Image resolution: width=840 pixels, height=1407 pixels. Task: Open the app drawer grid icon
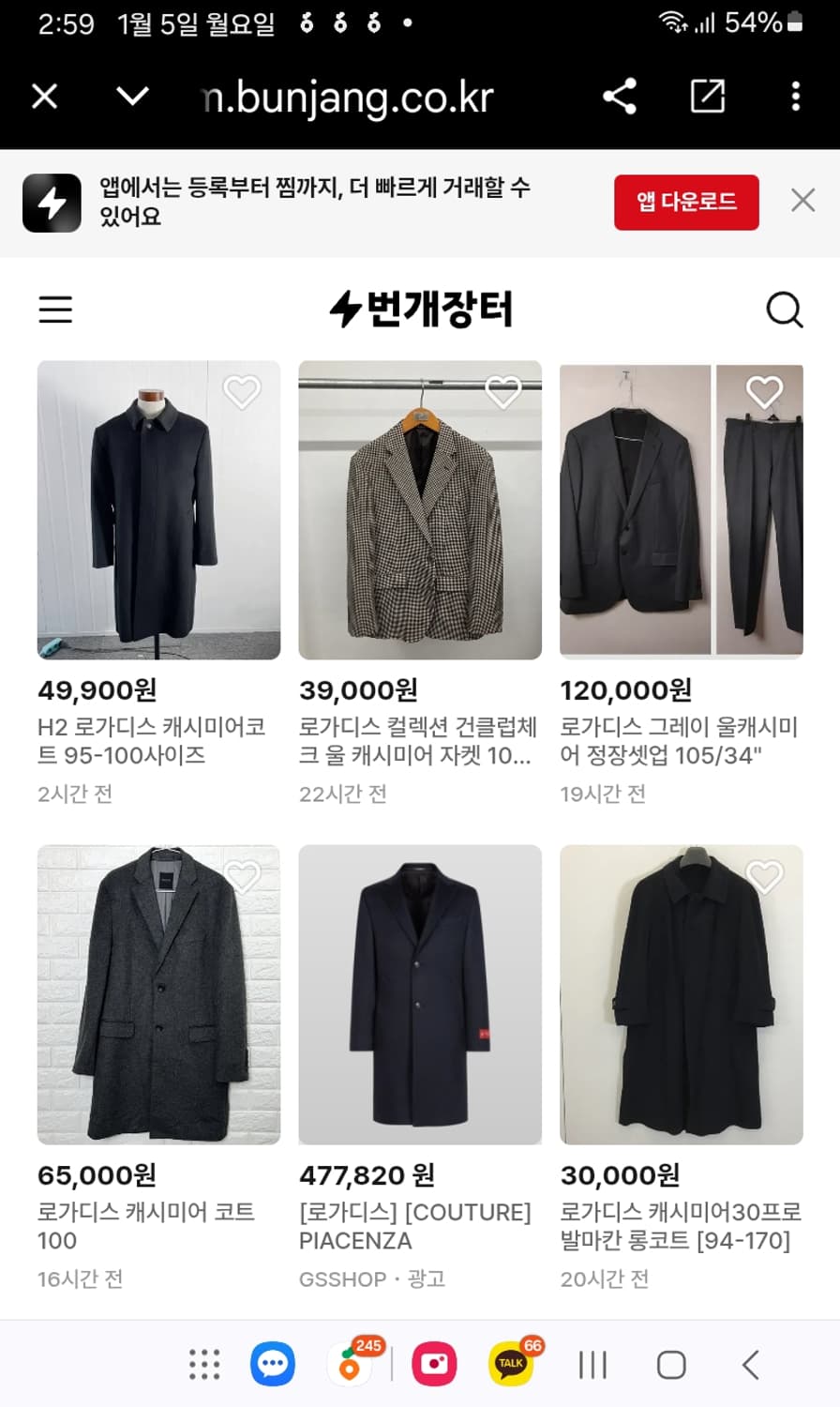pyautogui.click(x=204, y=1363)
